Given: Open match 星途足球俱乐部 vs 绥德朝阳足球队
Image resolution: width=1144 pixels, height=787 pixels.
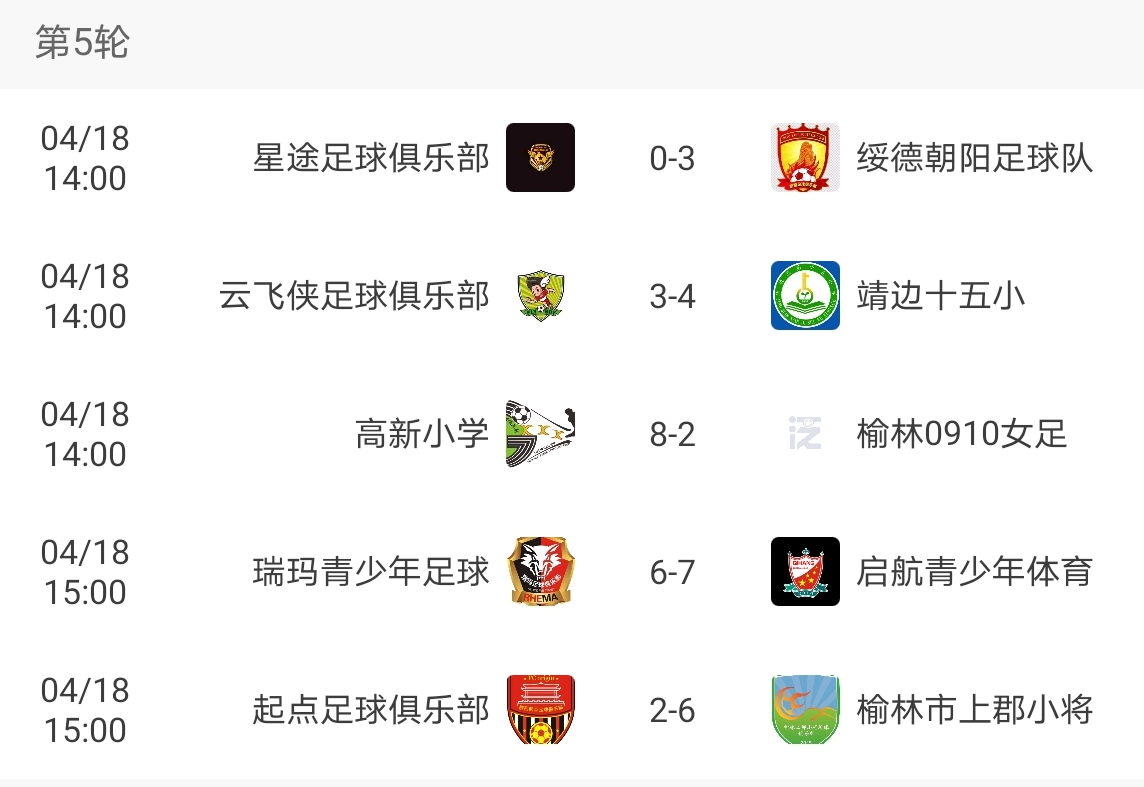Looking at the screenshot, I should point(672,158).
